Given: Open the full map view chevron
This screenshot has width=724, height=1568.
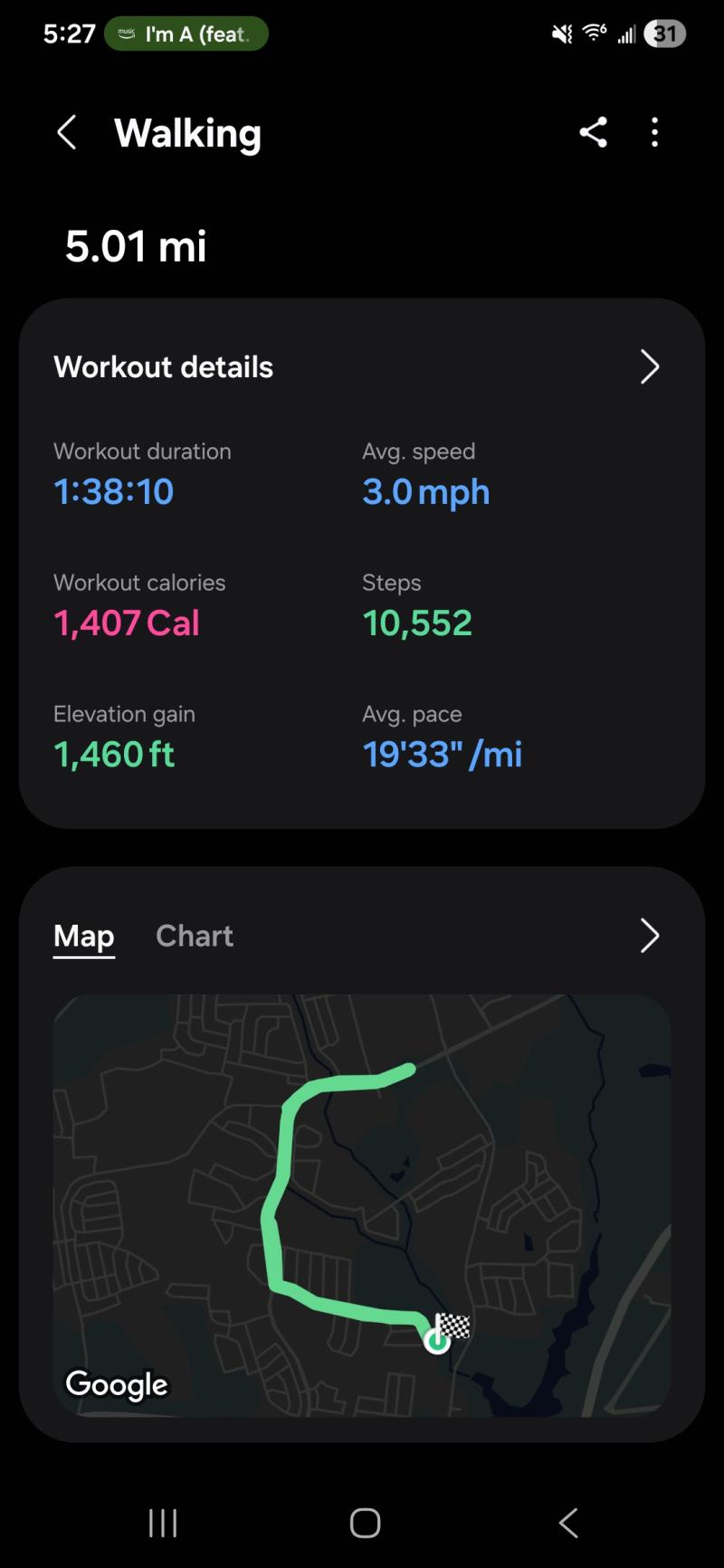Looking at the screenshot, I should click(x=649, y=936).
